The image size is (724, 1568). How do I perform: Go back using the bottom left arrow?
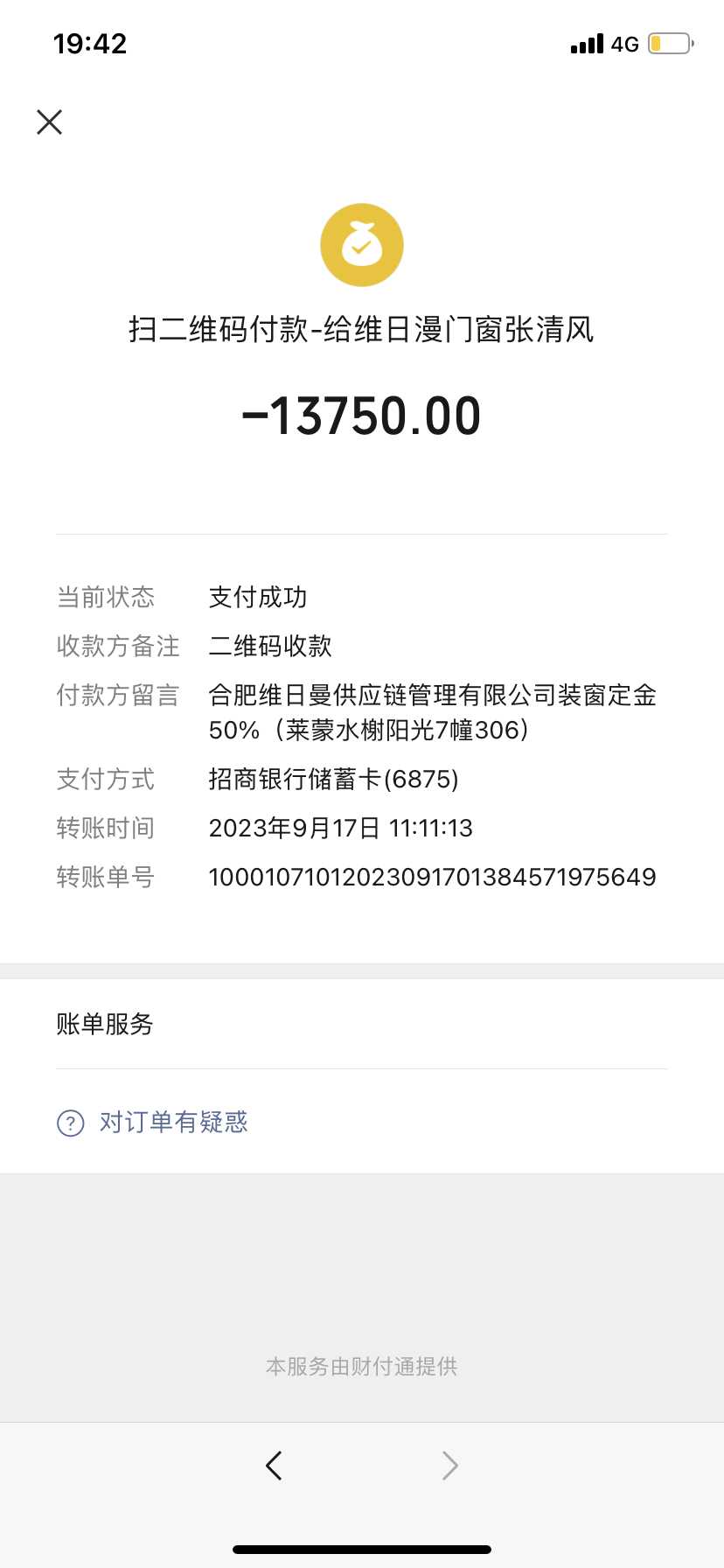click(x=275, y=1465)
